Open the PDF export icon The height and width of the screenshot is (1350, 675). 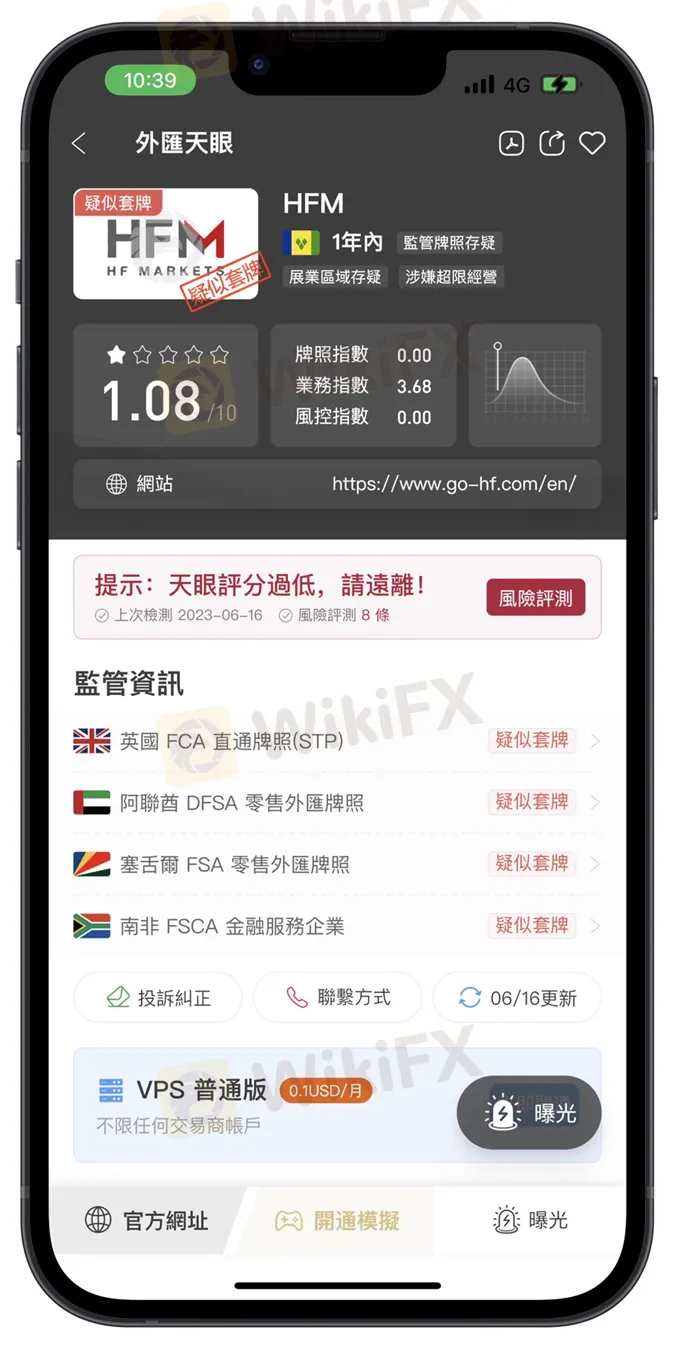pos(511,144)
